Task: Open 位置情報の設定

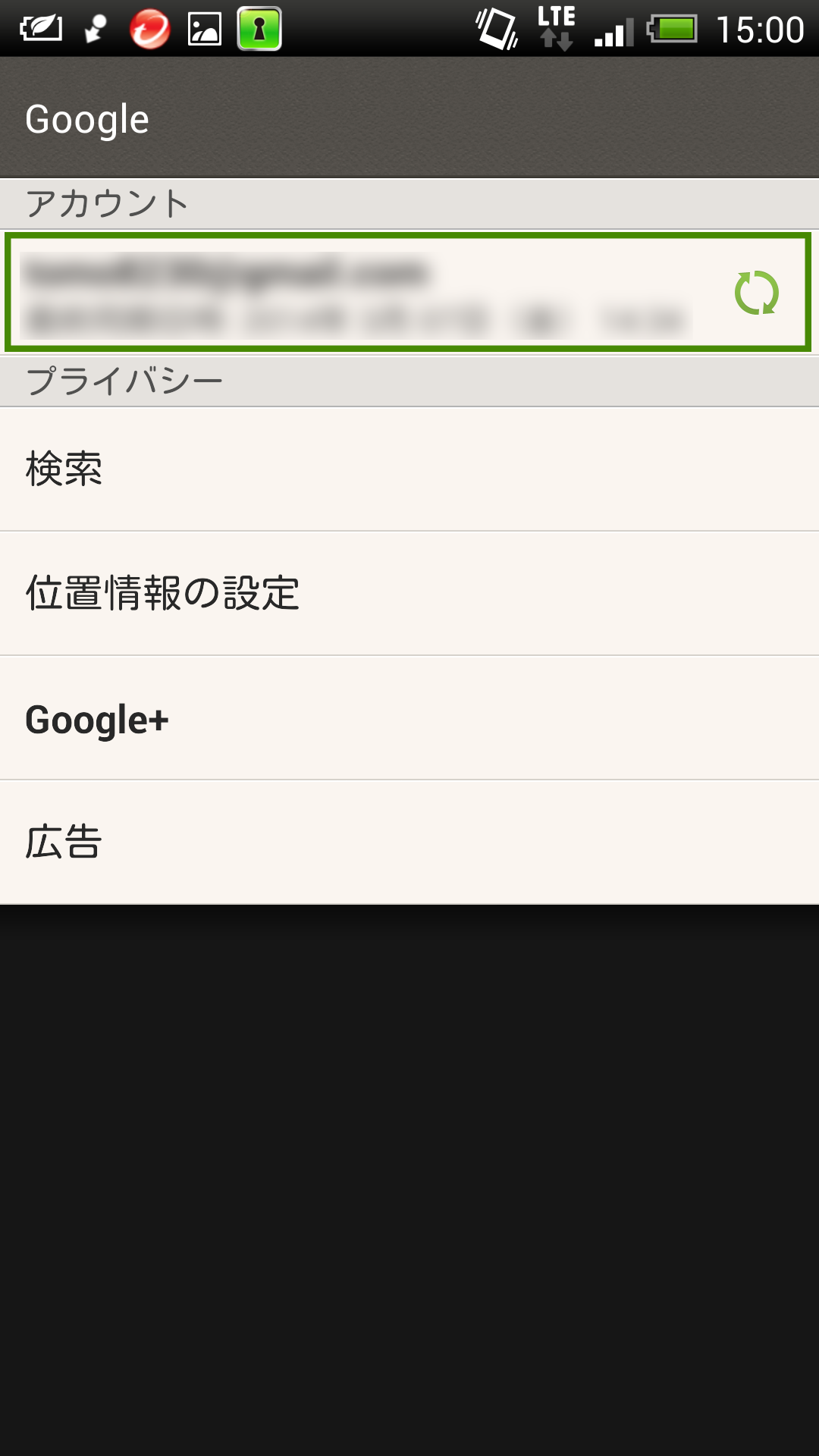Action: pos(409,594)
